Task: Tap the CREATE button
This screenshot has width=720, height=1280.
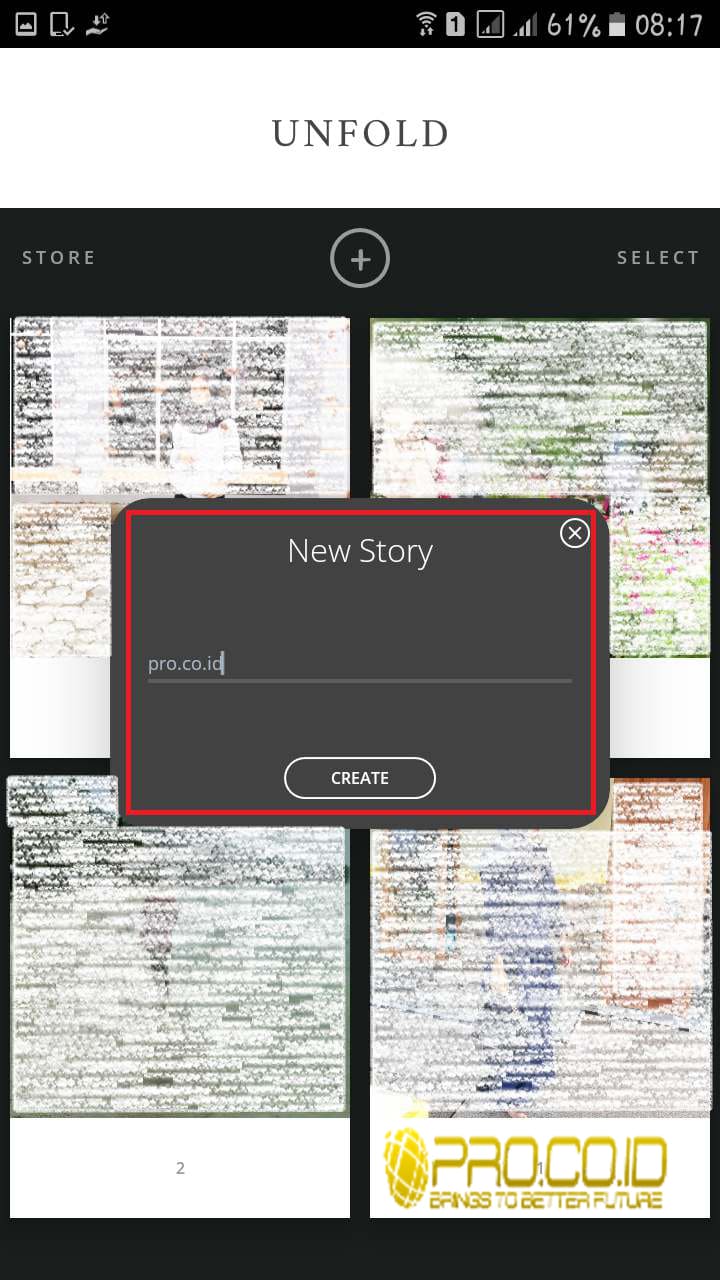Action: (x=360, y=778)
